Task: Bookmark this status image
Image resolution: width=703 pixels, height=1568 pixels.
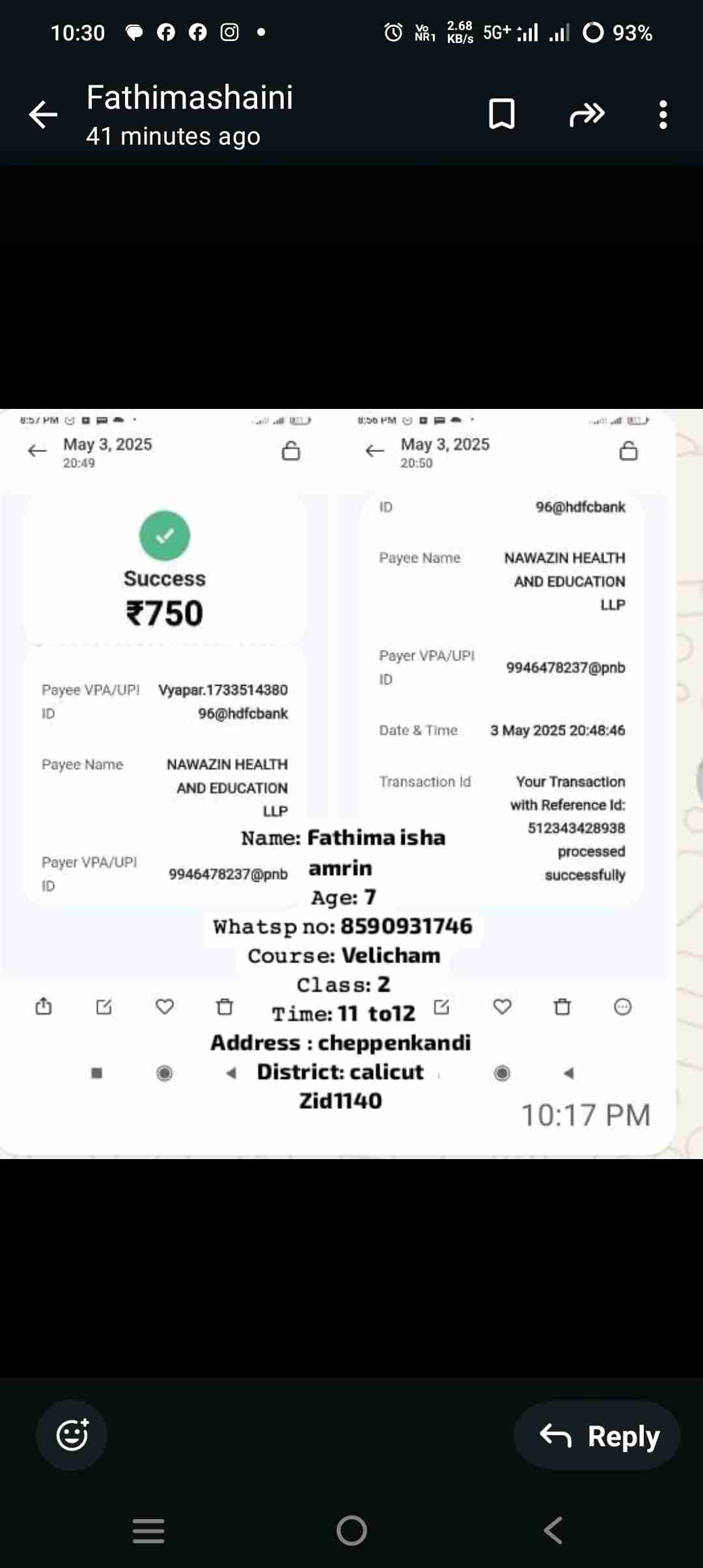Action: (x=501, y=115)
